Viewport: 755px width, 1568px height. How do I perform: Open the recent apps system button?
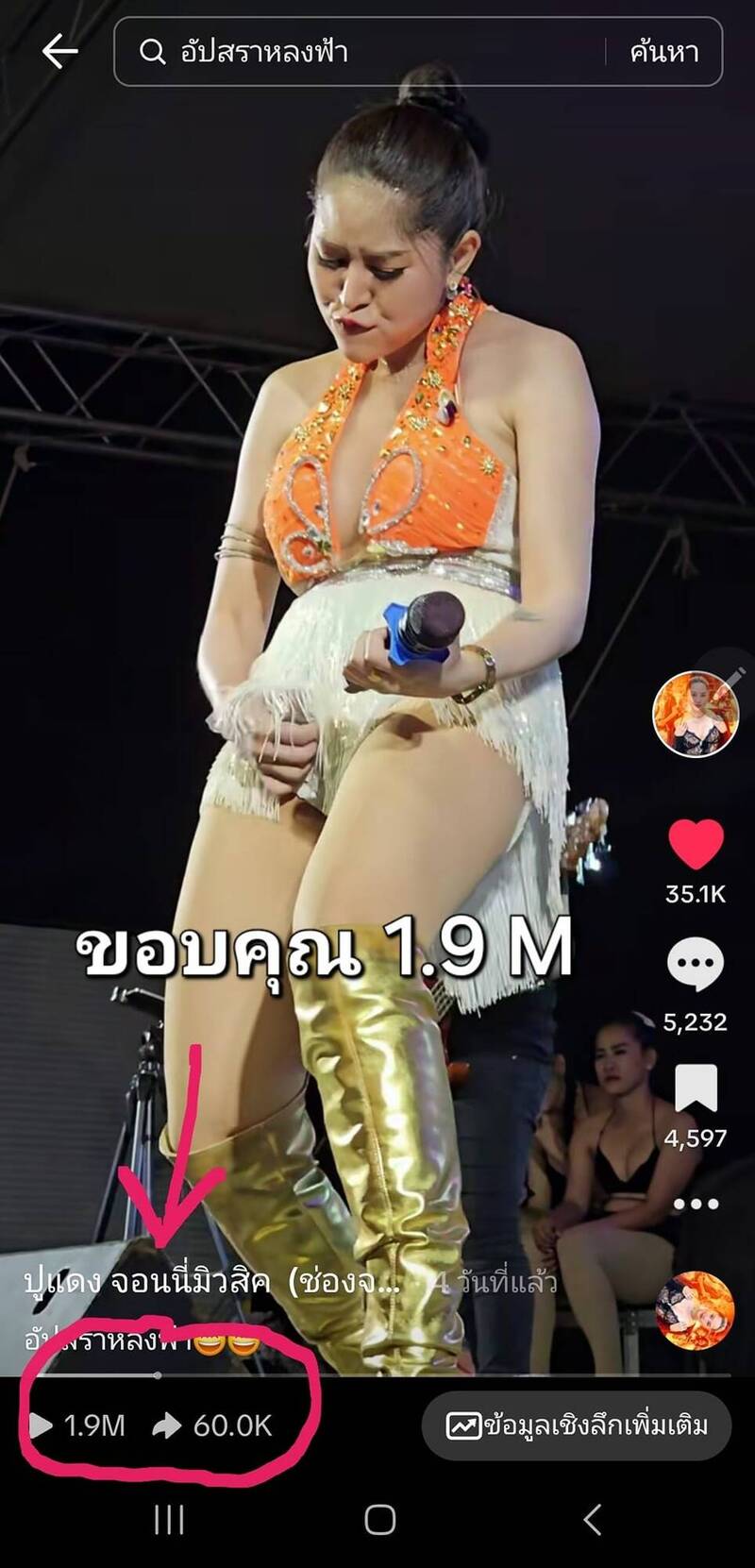(169, 1520)
